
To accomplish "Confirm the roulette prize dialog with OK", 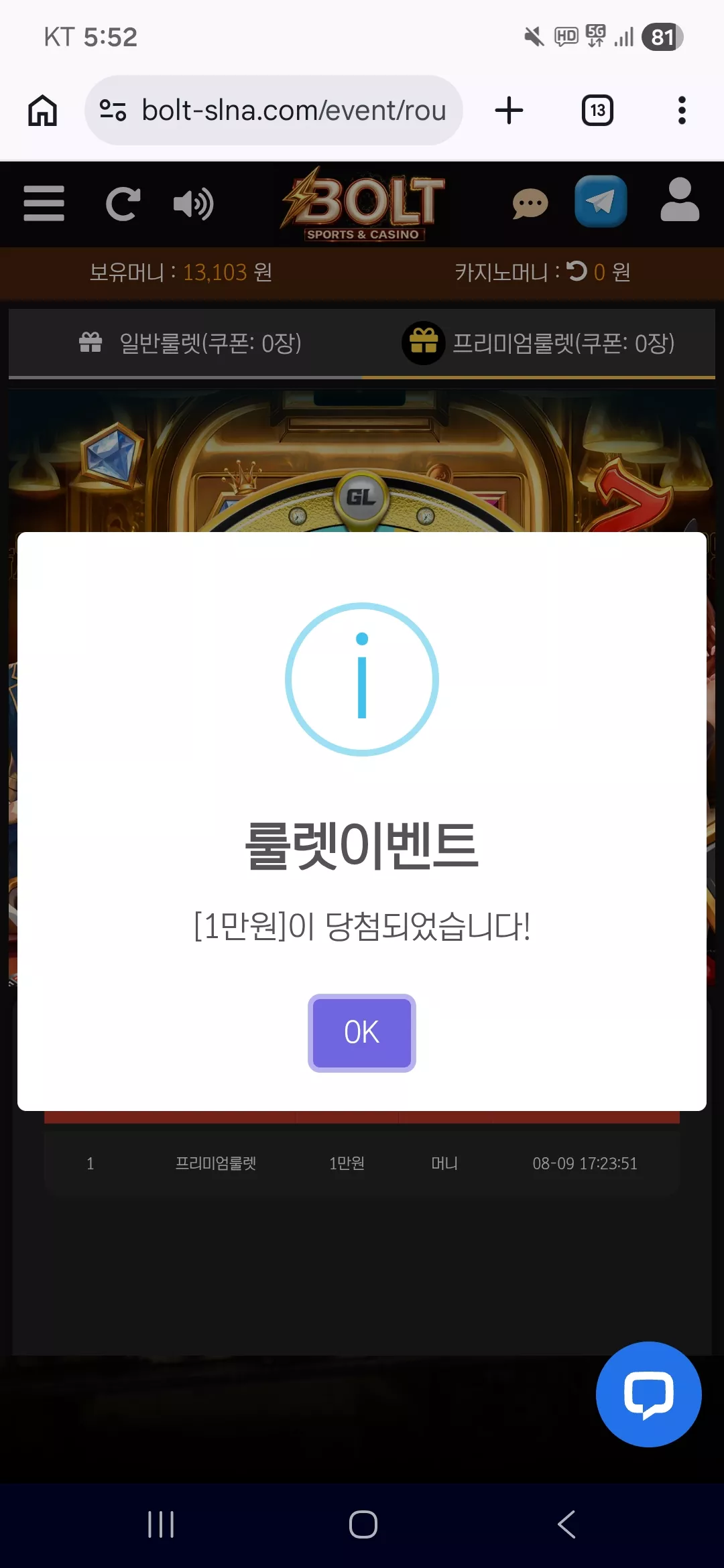I will click(x=362, y=1033).
